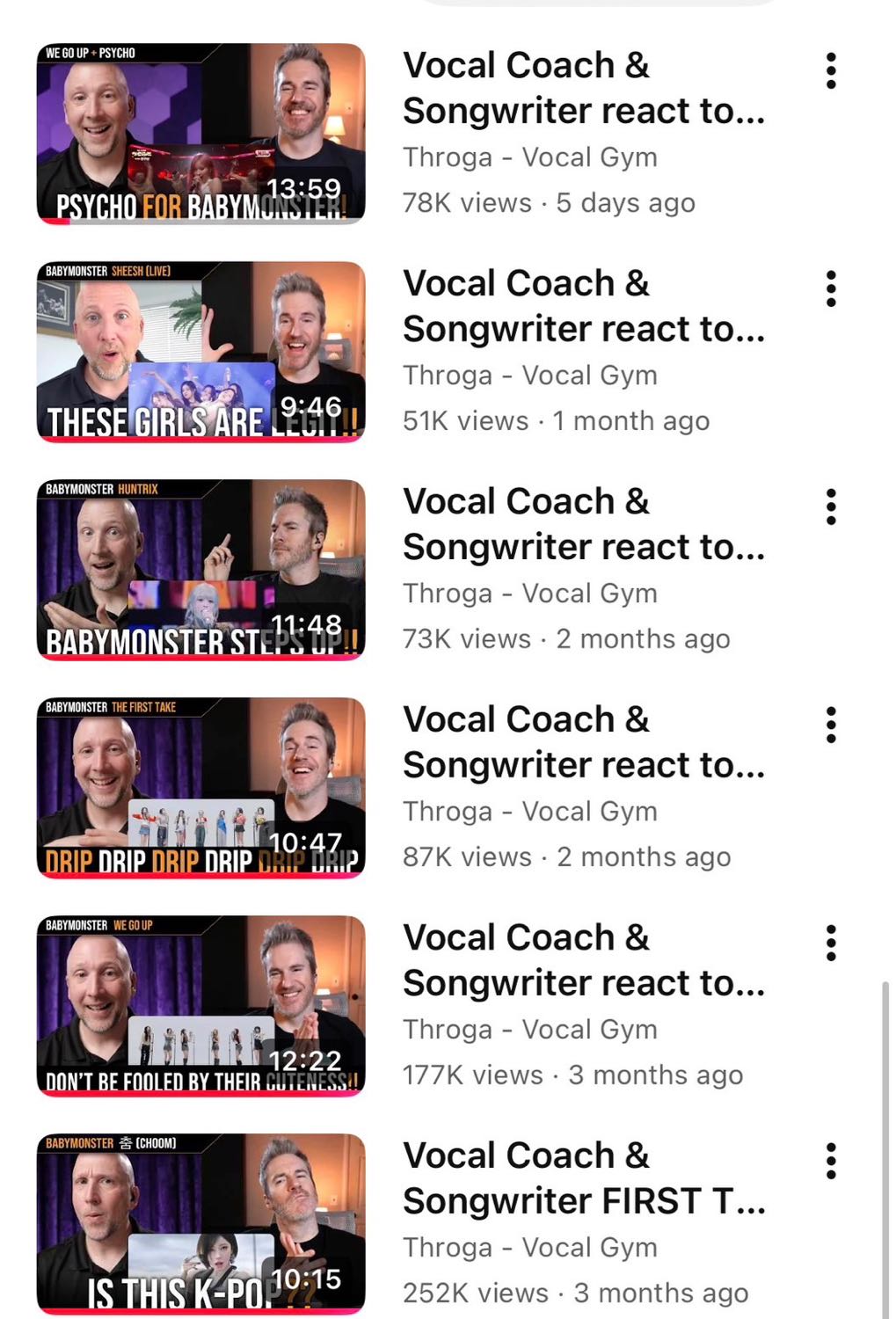Play the THESE GIRLS ARE LEGIT video

coord(200,352)
